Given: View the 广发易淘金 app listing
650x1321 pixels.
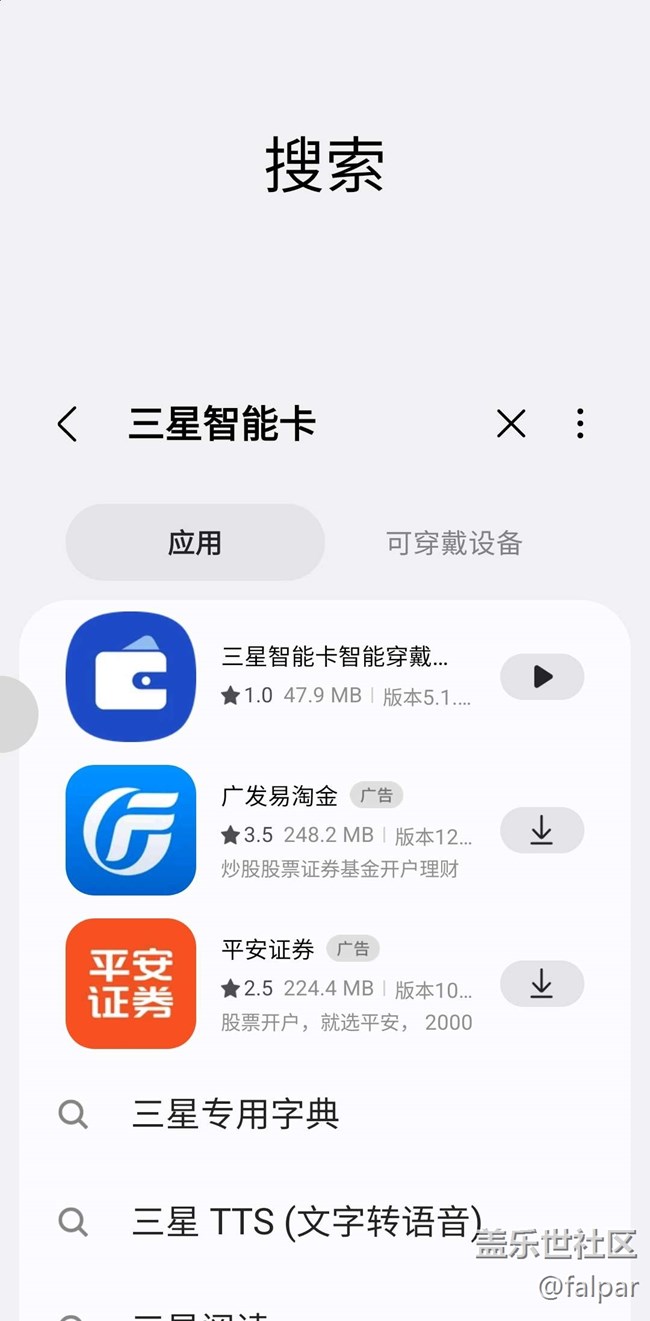Looking at the screenshot, I should point(270,830).
